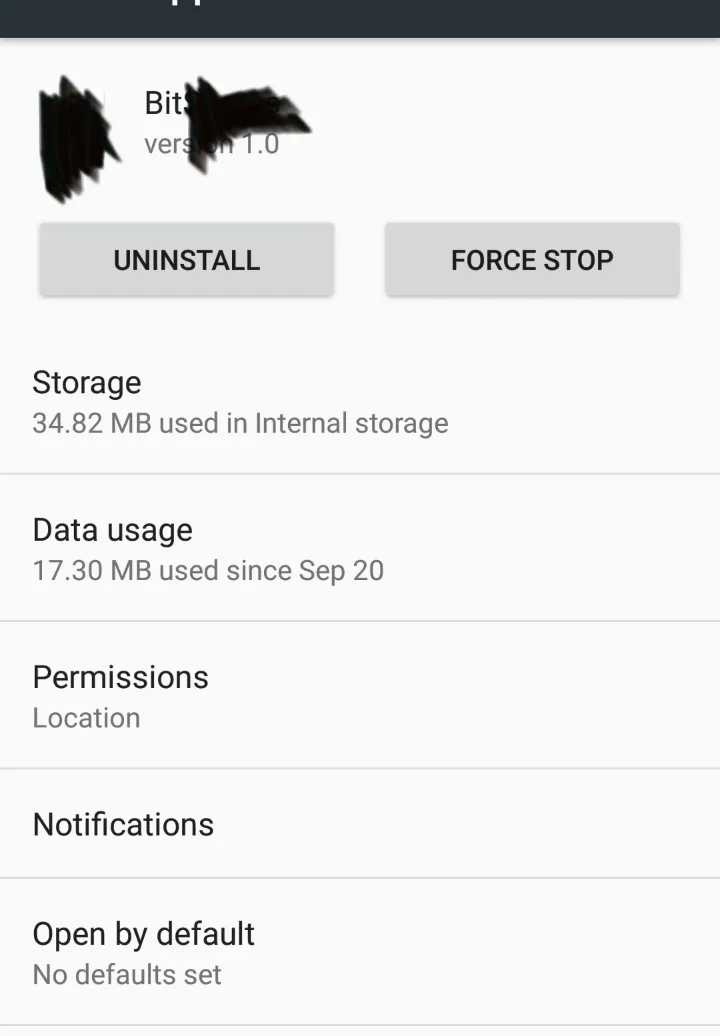Force stop the app
Image resolution: width=720 pixels, height=1036 pixels.
532,260
